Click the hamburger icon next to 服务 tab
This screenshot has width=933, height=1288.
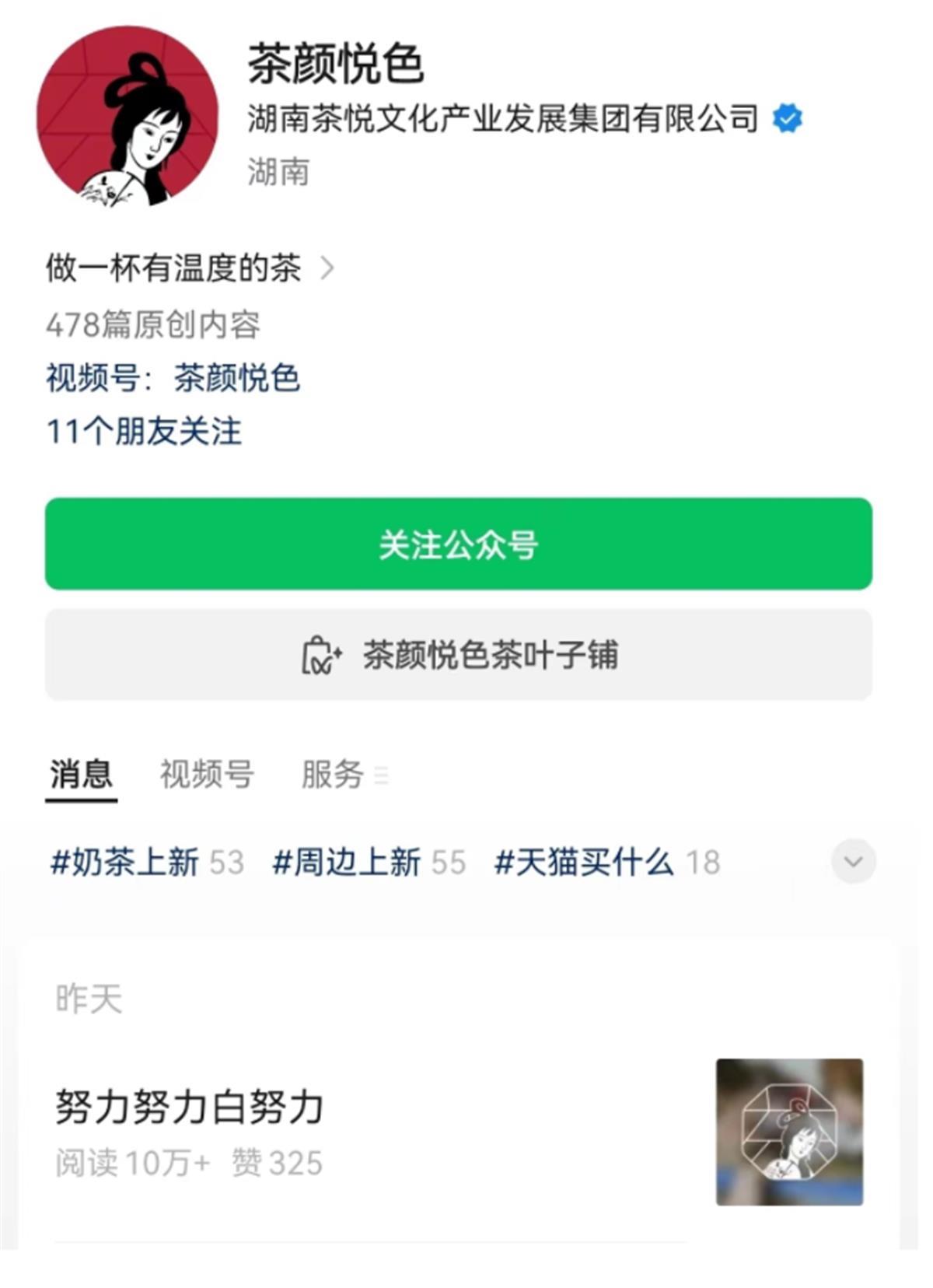coord(383,776)
